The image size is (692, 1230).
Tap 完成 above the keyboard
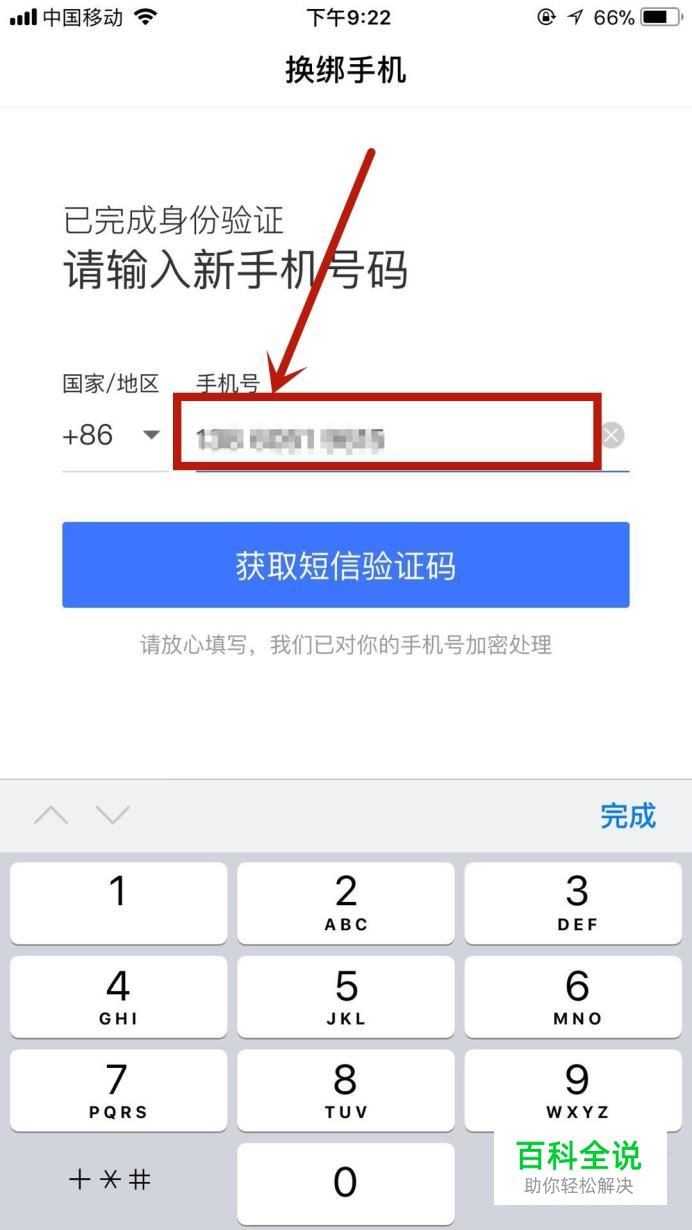[x=627, y=815]
